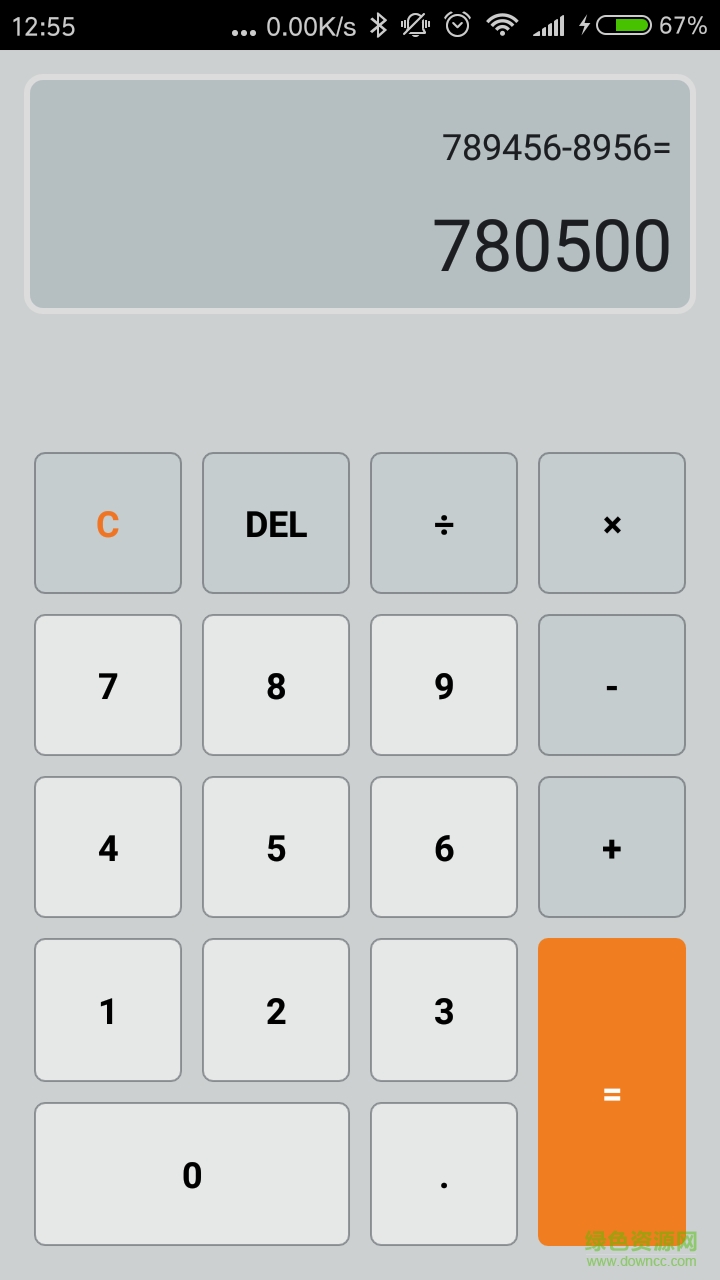Enter the digit 7
Image resolution: width=720 pixels, height=1280 pixels.
[108, 685]
